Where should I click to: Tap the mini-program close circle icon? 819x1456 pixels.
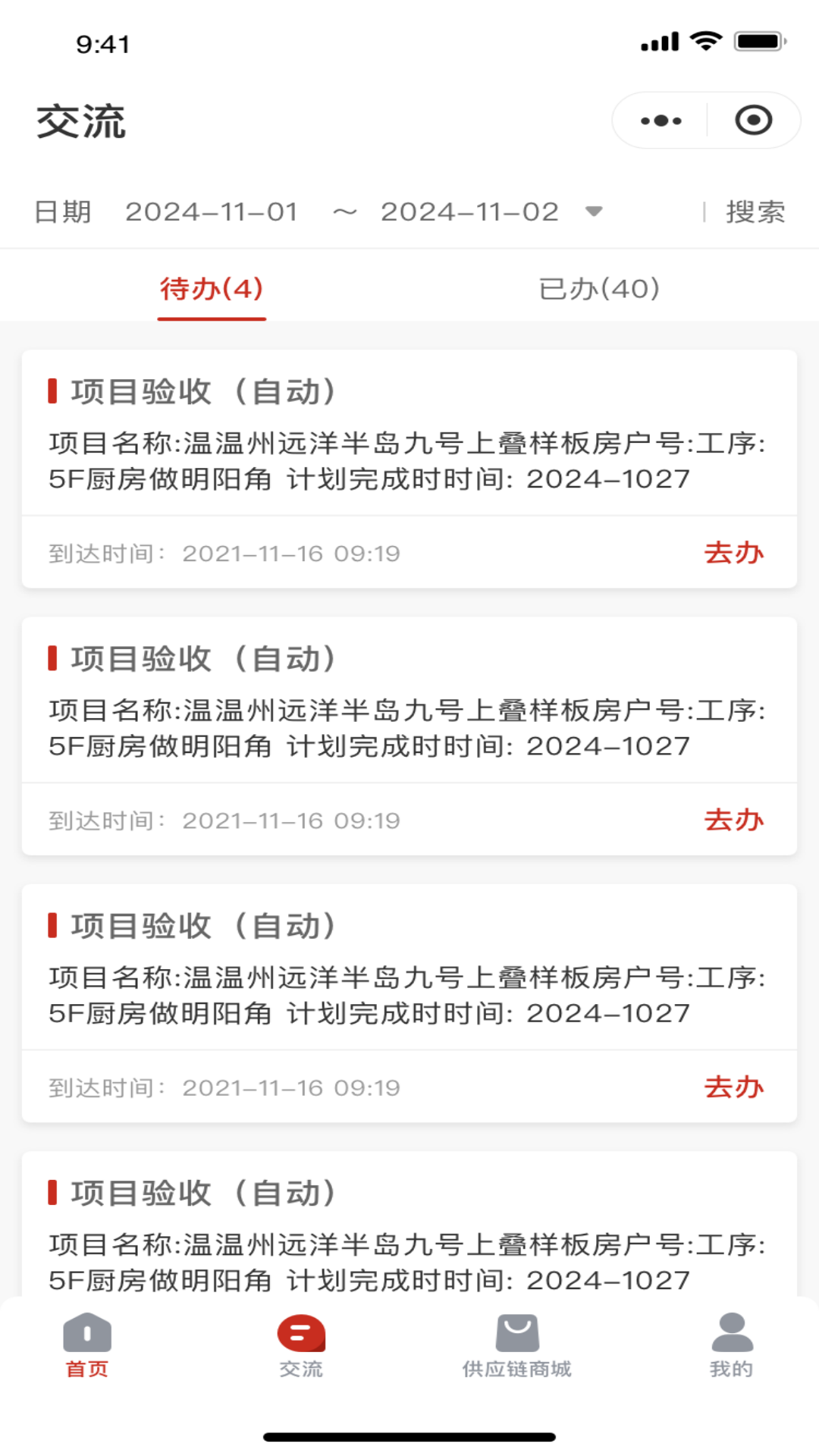click(753, 120)
